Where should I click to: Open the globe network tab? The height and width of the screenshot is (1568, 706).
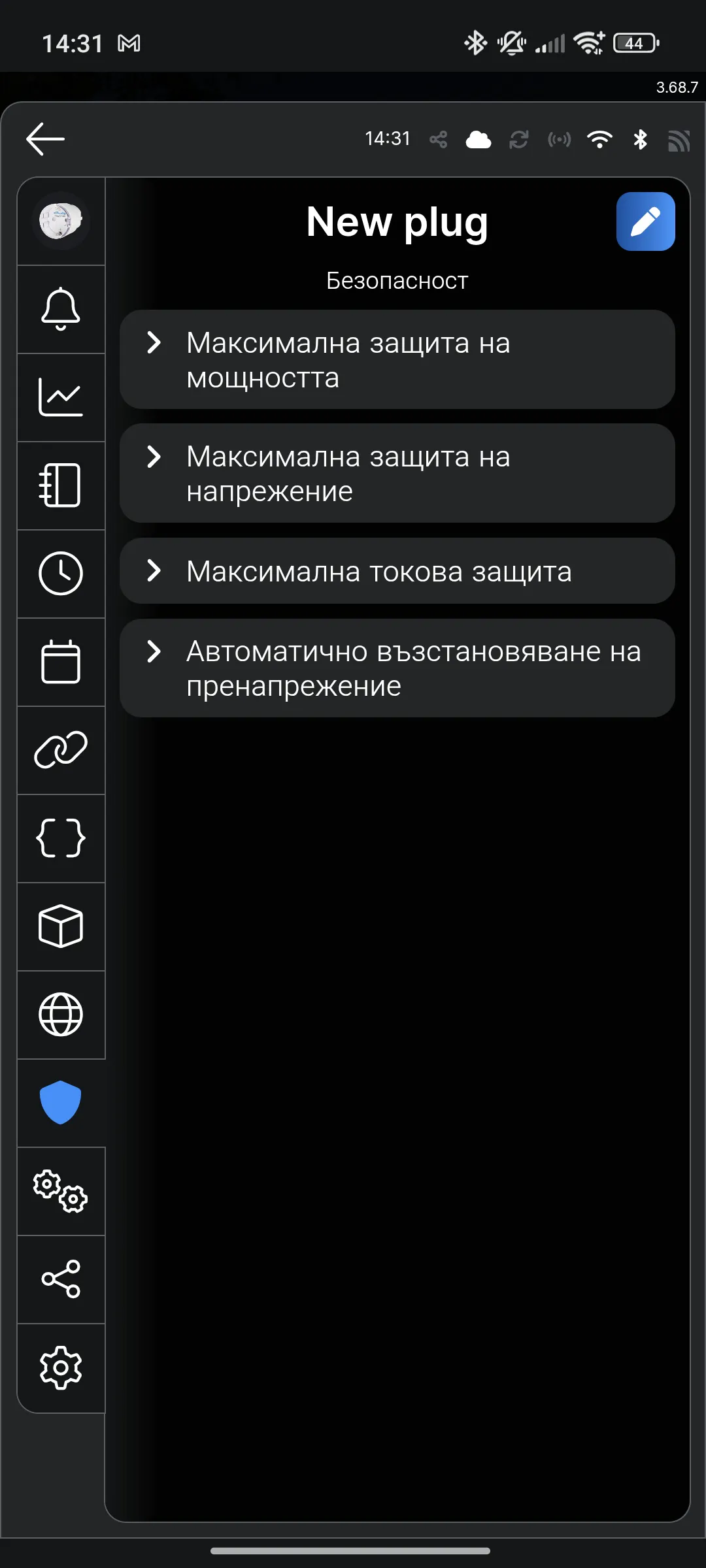pos(61,1015)
